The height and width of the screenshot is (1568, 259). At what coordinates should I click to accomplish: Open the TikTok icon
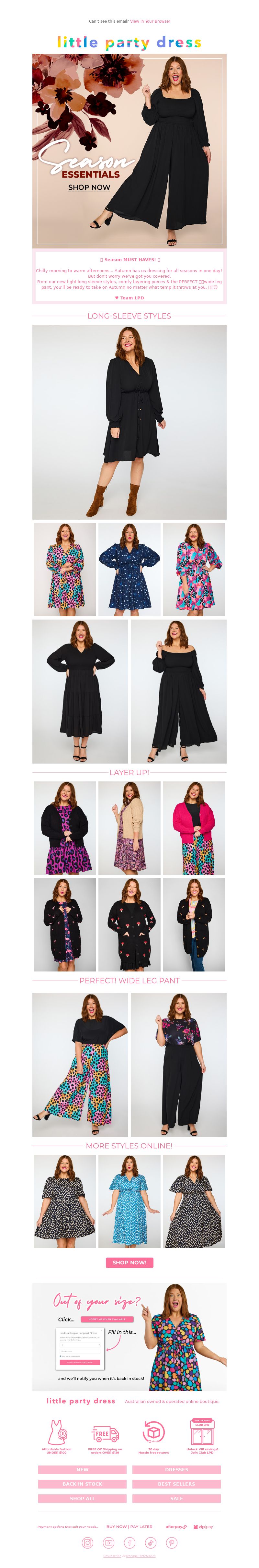[150, 1542]
